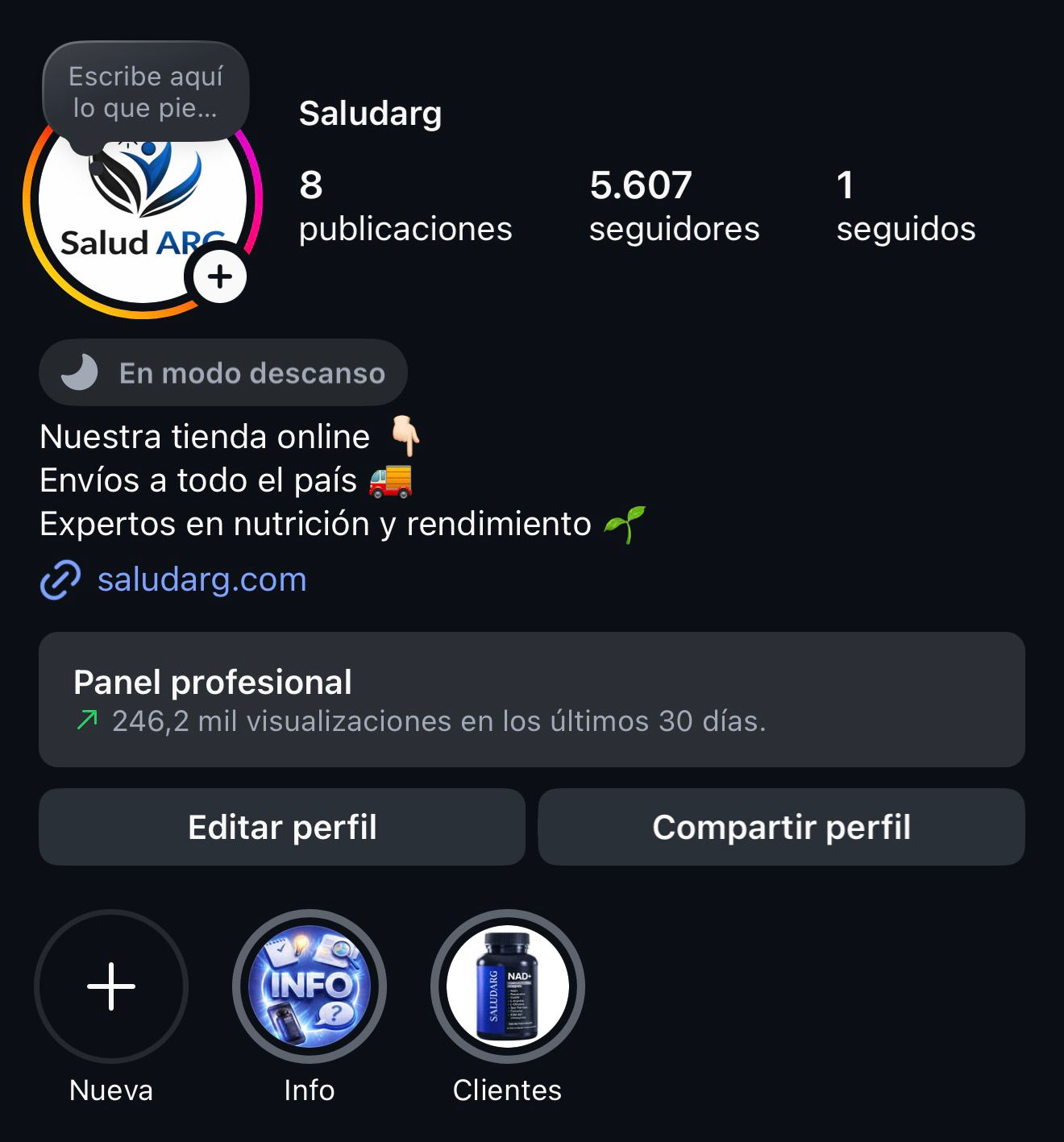Add a new story with plus badge
This screenshot has width=1064, height=1142.
(x=219, y=276)
